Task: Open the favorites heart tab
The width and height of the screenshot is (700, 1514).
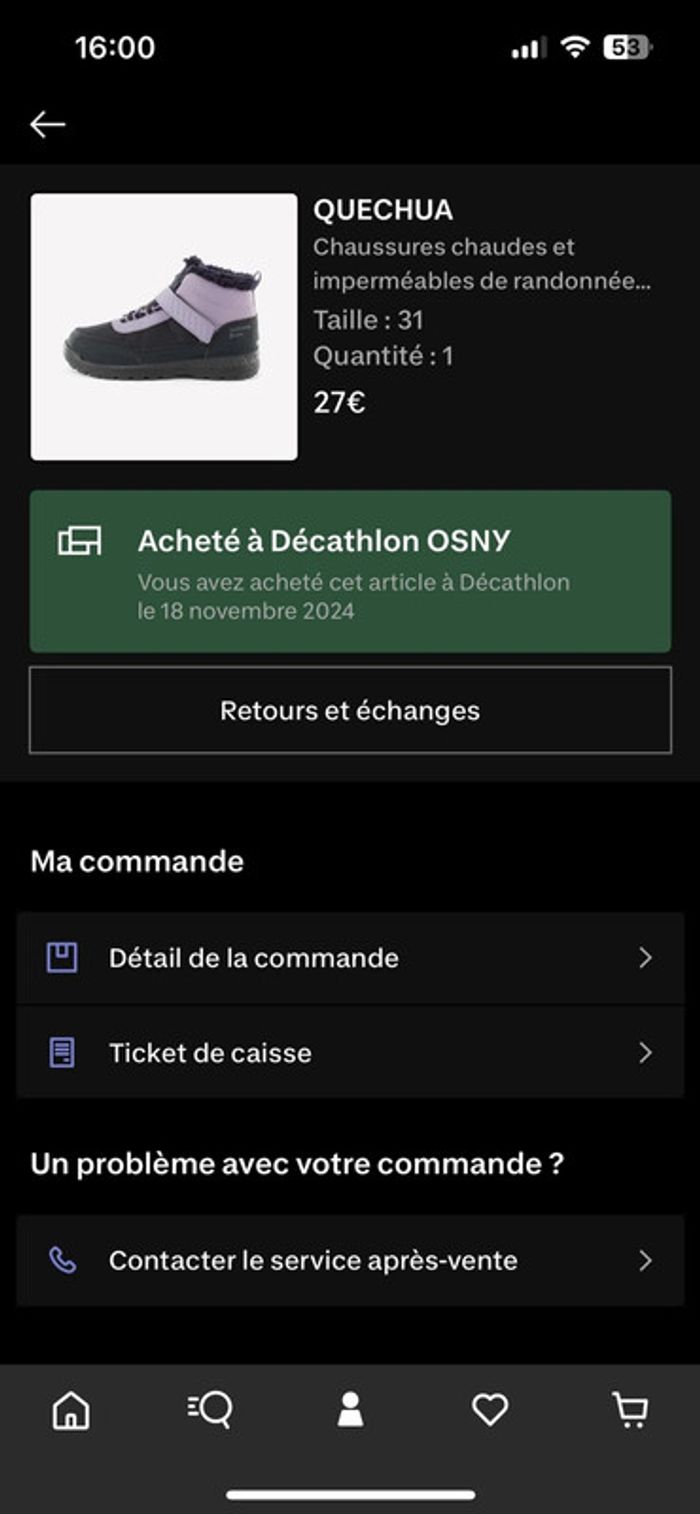Action: point(490,1410)
